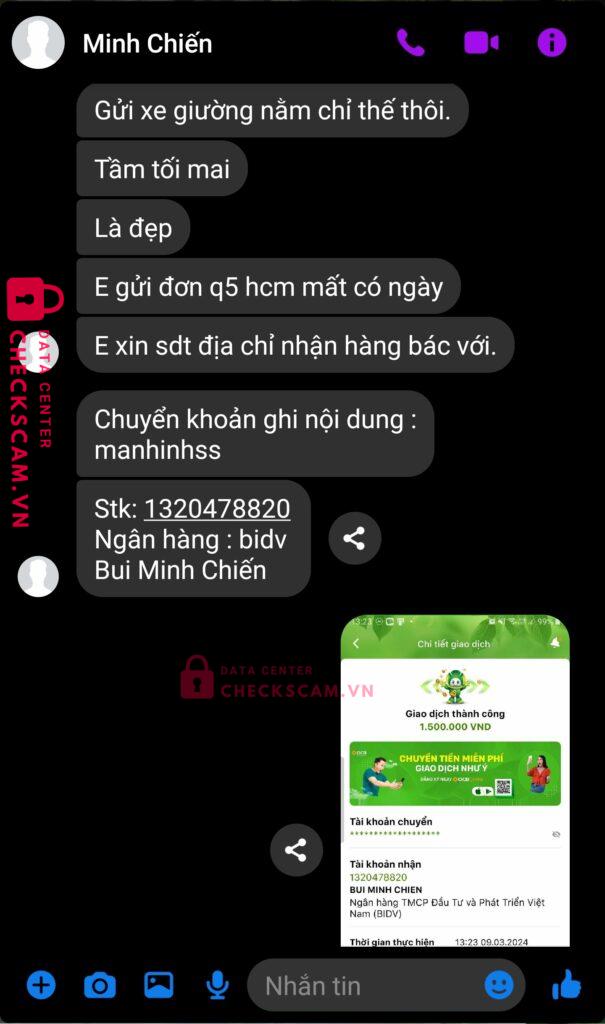Record a voice message with microphone
Image resolution: width=605 pixels, height=1024 pixels.
217,985
